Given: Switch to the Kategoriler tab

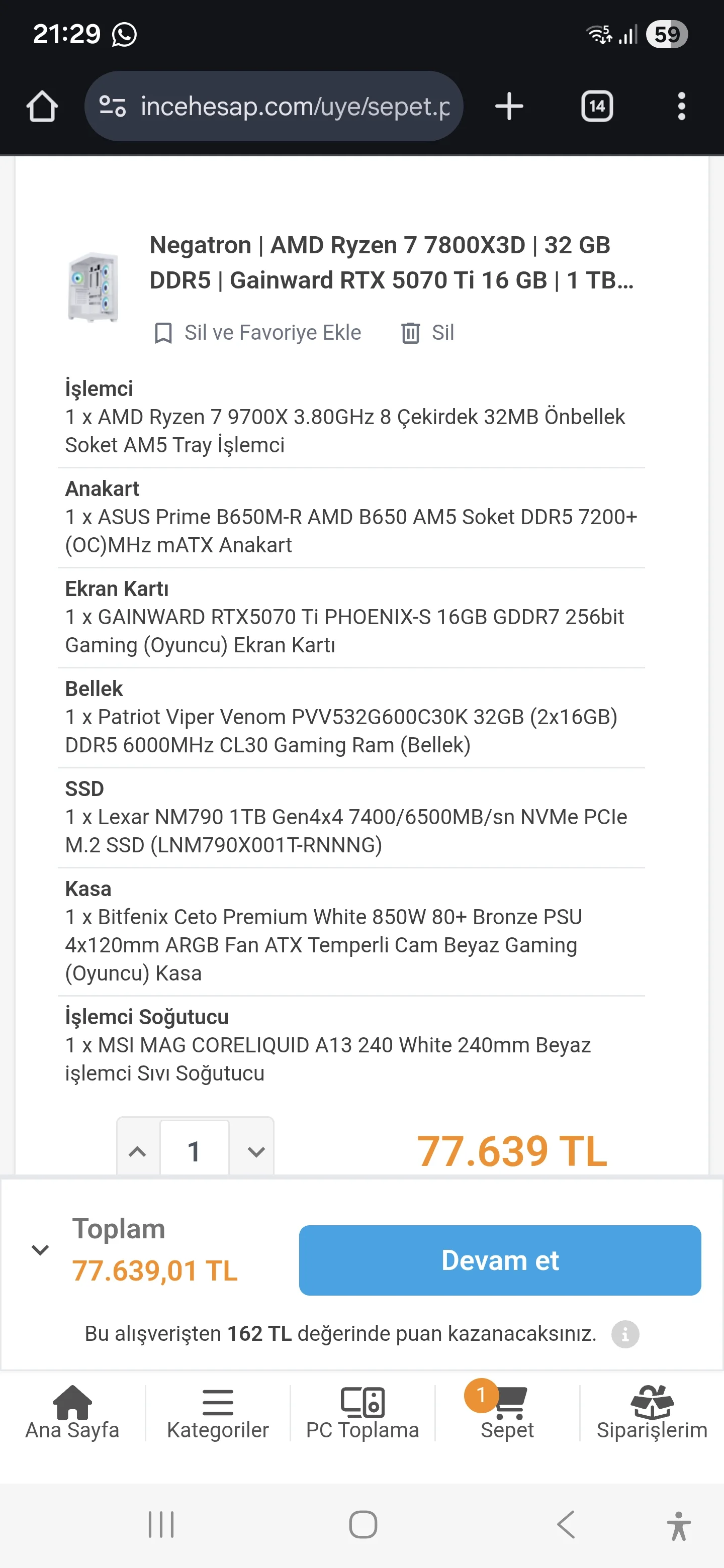Looking at the screenshot, I should click(x=217, y=1413).
